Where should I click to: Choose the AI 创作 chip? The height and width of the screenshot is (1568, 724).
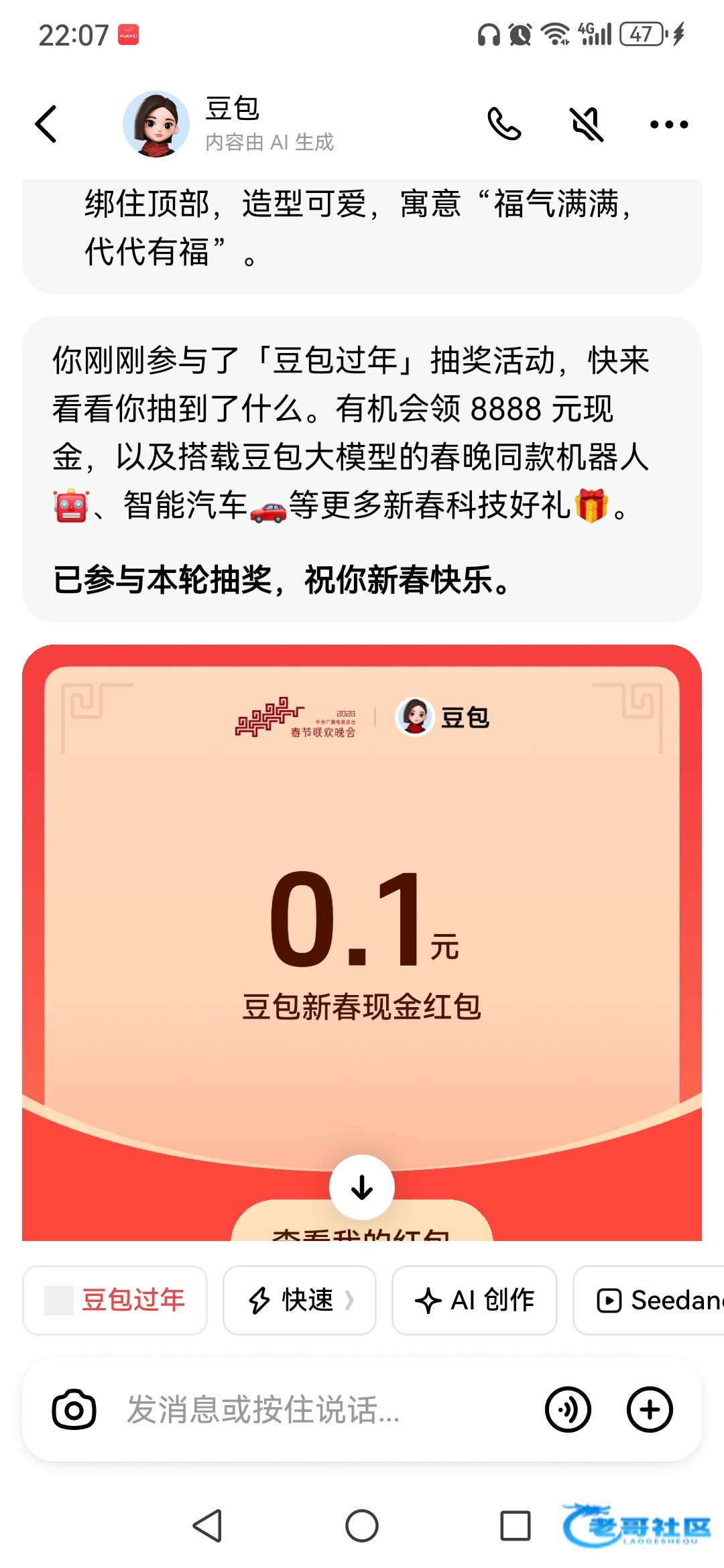475,1300
